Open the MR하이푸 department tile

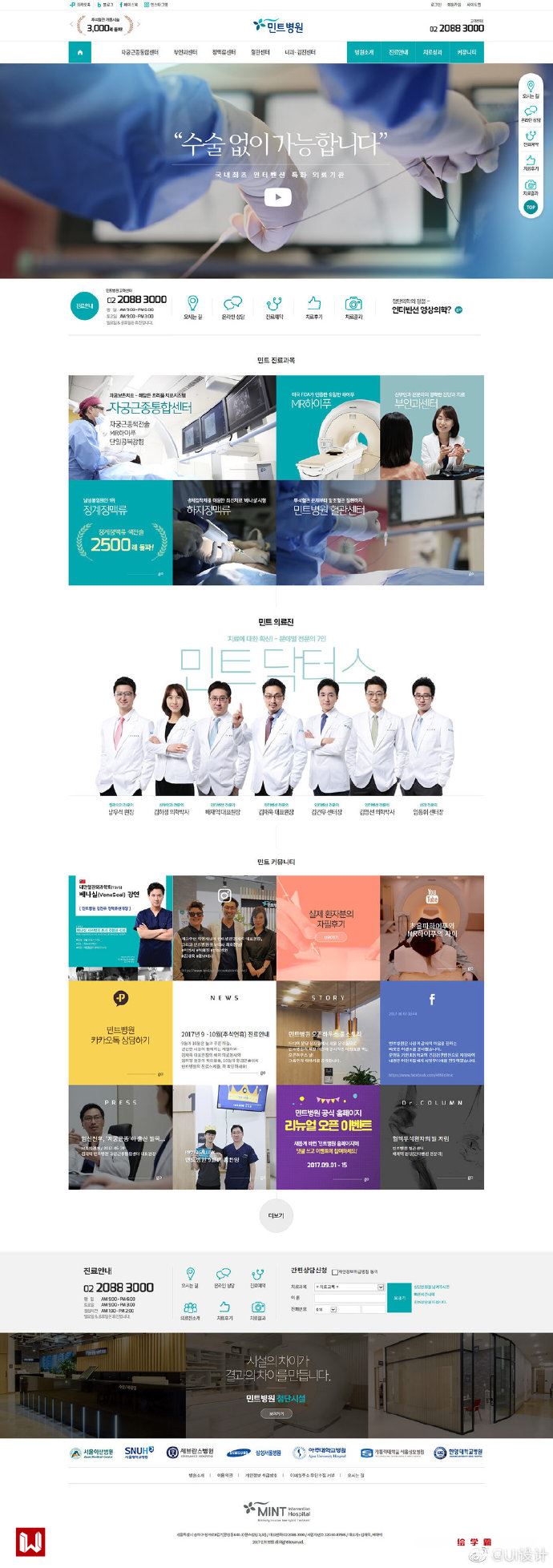pos(329,427)
